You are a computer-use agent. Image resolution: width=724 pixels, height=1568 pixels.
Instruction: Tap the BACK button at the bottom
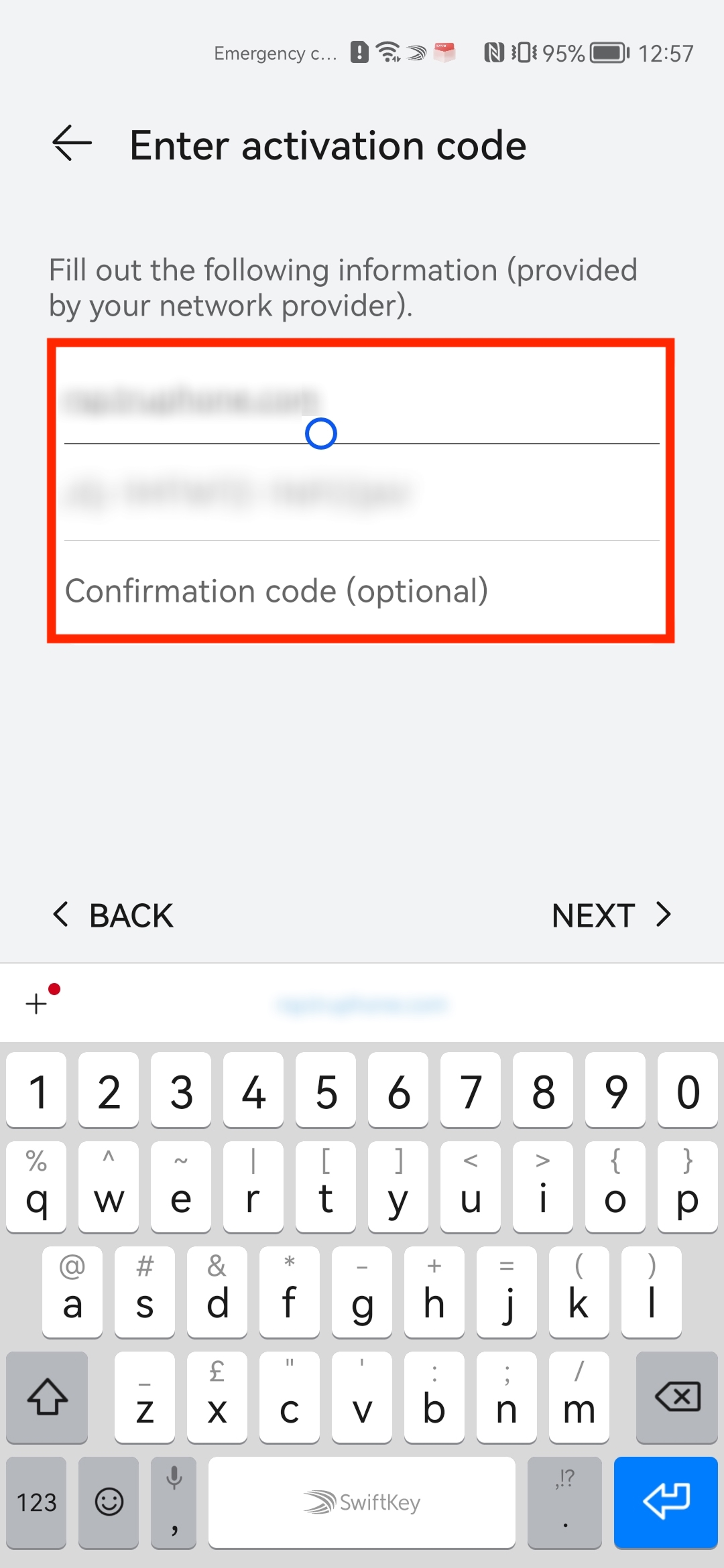pyautogui.click(x=114, y=915)
